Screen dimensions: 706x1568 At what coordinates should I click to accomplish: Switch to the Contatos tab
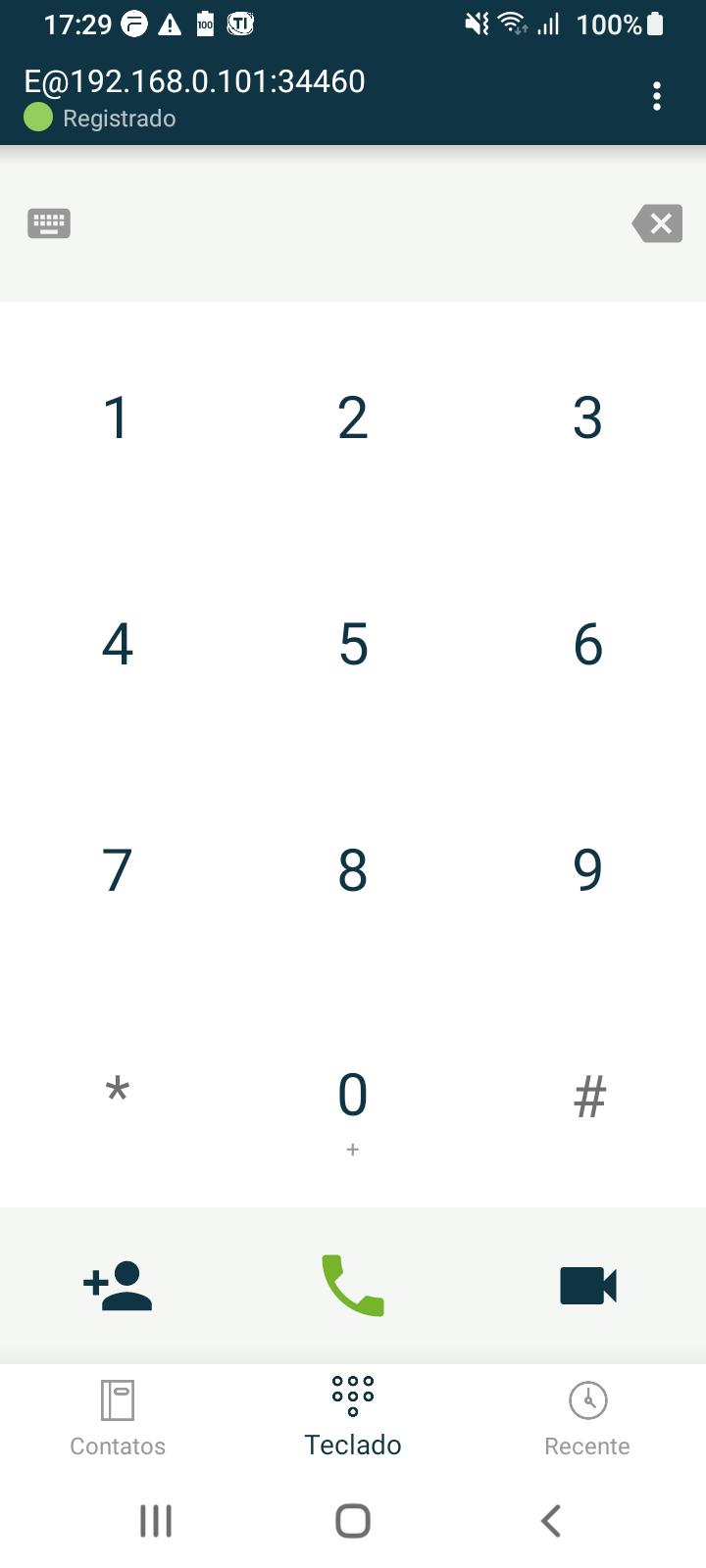[x=118, y=1417]
